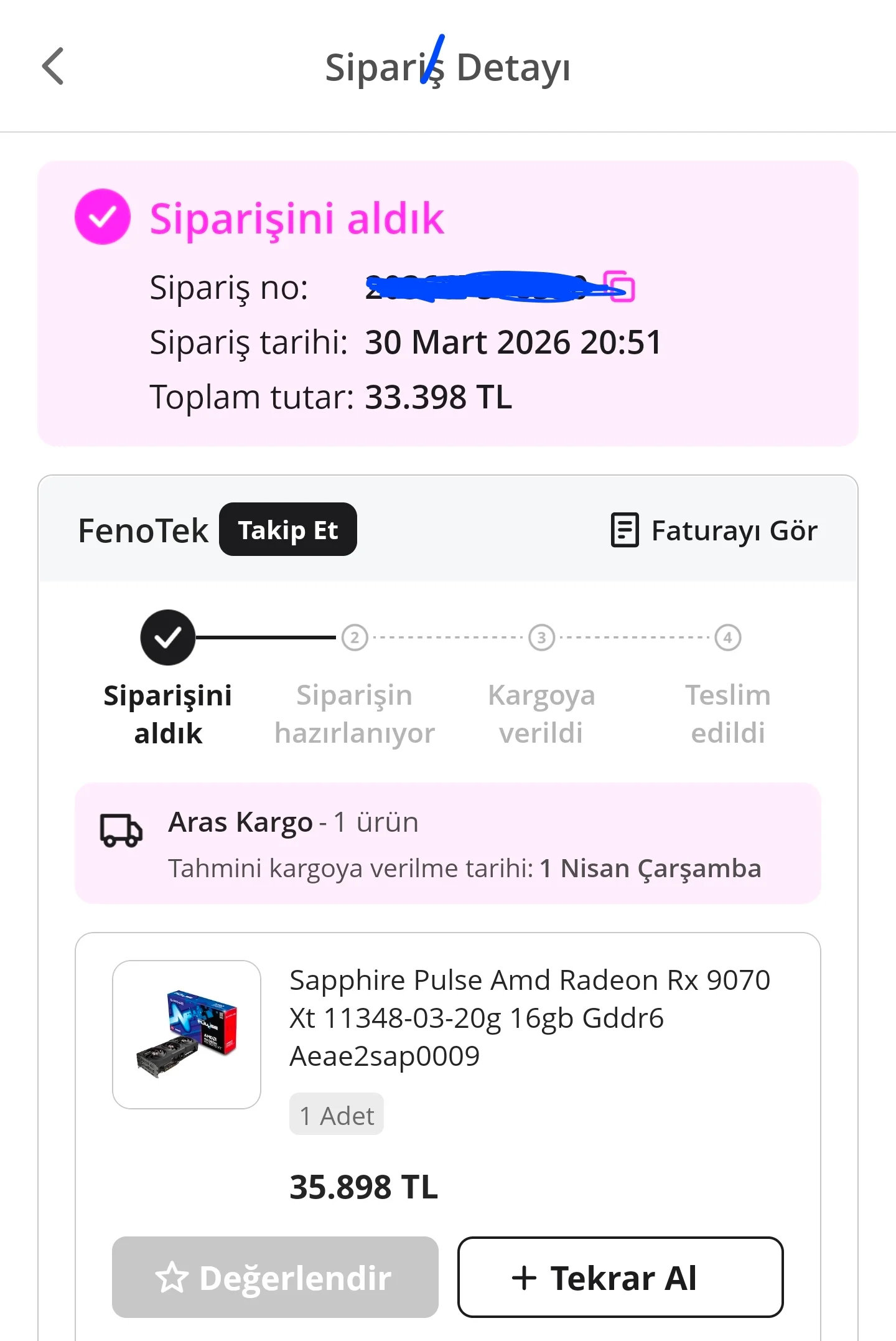
Task: Go back from Sipariş Detayı
Action: [54, 66]
